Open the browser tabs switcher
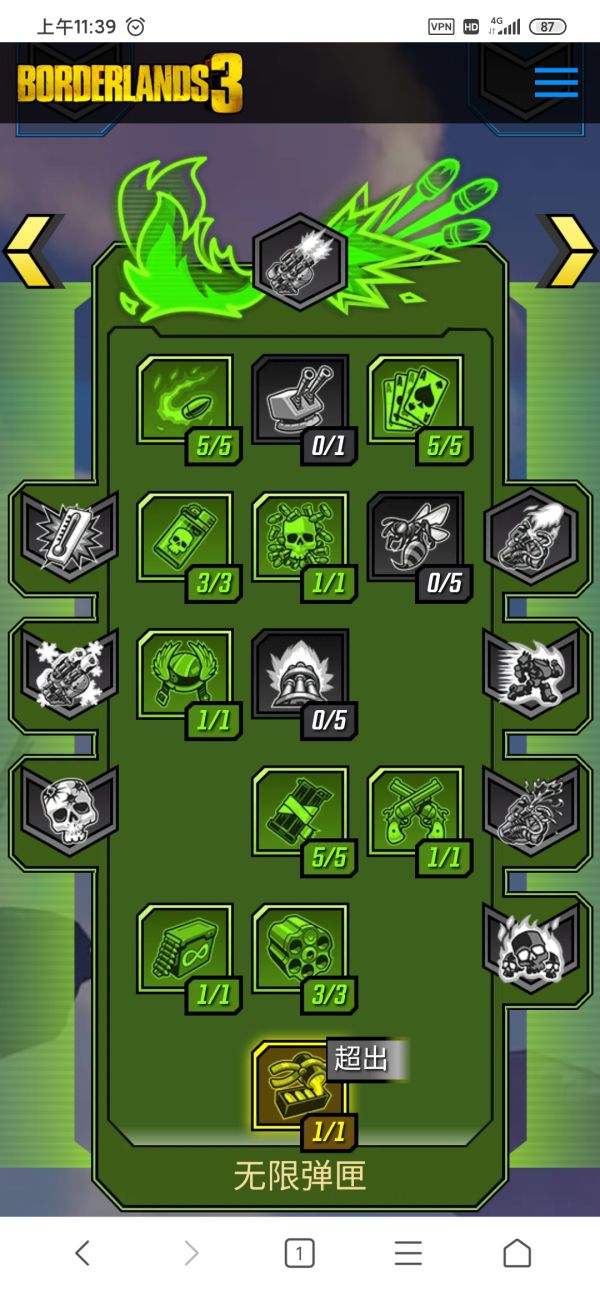The height and width of the screenshot is (1300, 600). 299,1253
